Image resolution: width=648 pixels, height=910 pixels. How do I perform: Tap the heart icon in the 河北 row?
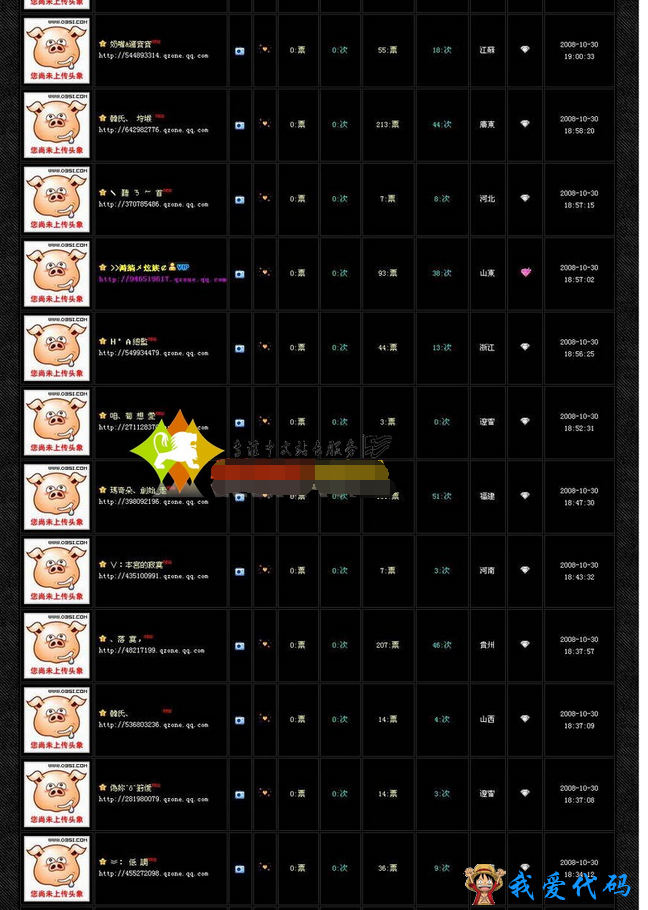tap(264, 198)
